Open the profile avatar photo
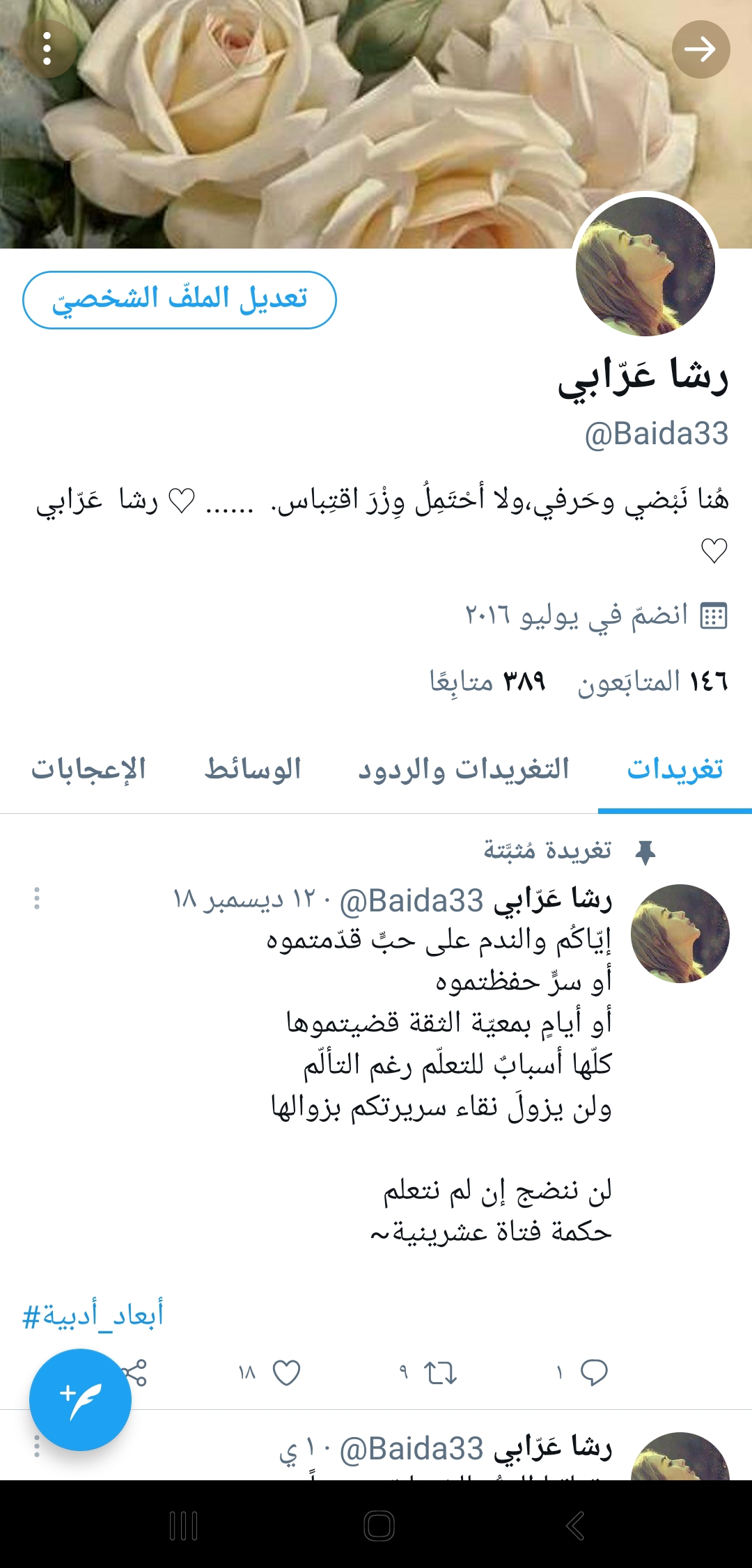The height and width of the screenshot is (1568, 752). click(645, 267)
